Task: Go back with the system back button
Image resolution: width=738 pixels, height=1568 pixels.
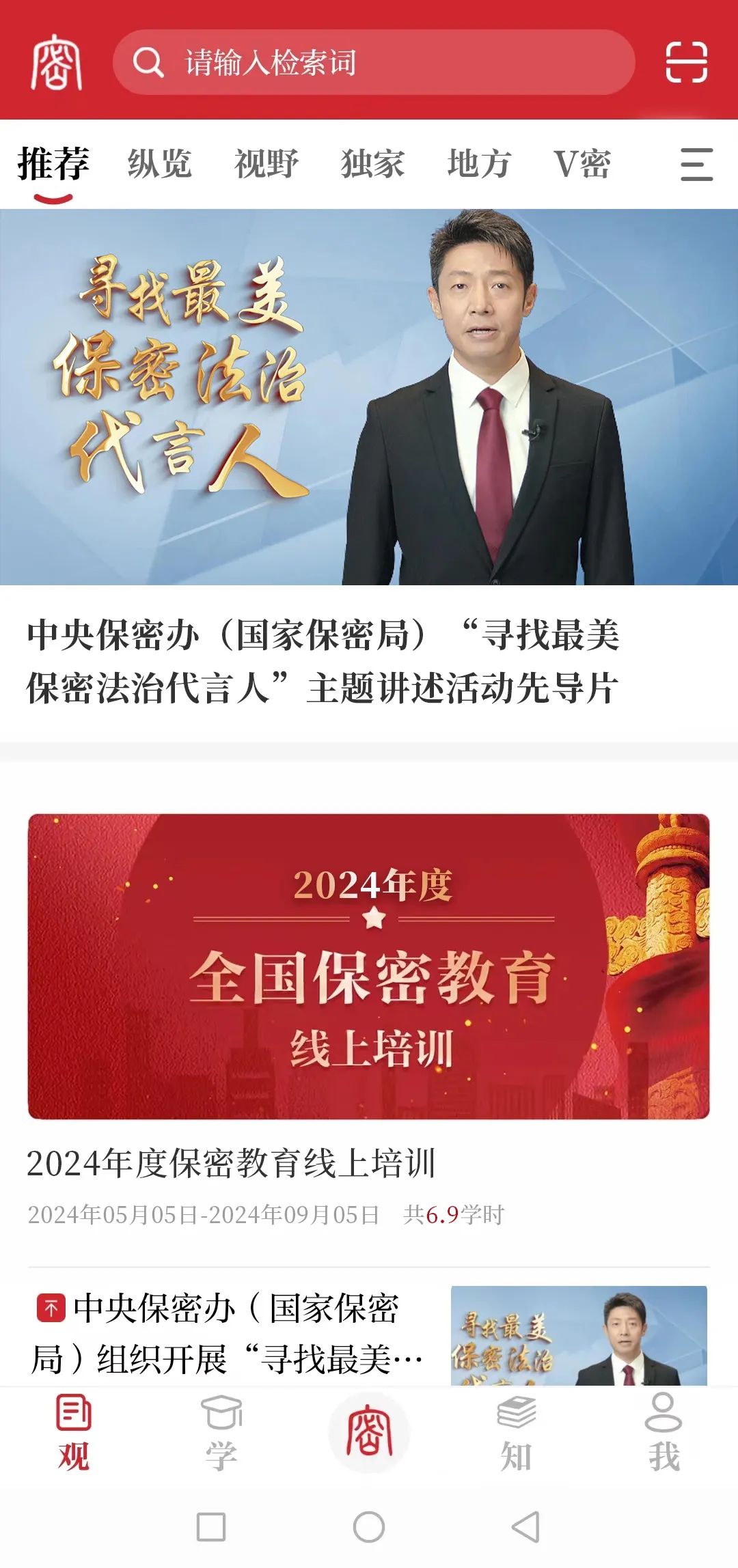Action: point(526,1527)
